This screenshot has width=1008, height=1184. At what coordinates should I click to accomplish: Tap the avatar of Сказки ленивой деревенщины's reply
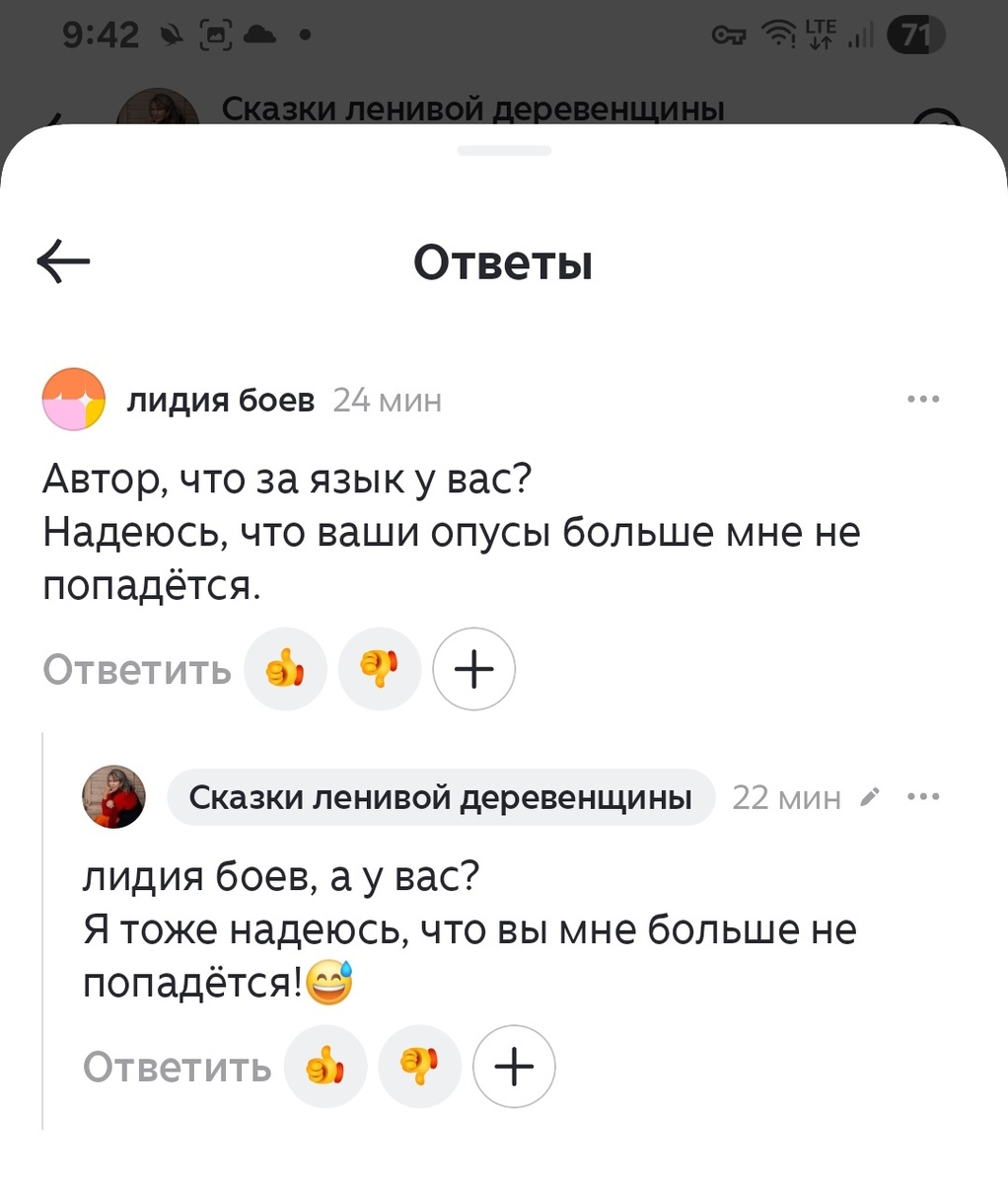(114, 797)
